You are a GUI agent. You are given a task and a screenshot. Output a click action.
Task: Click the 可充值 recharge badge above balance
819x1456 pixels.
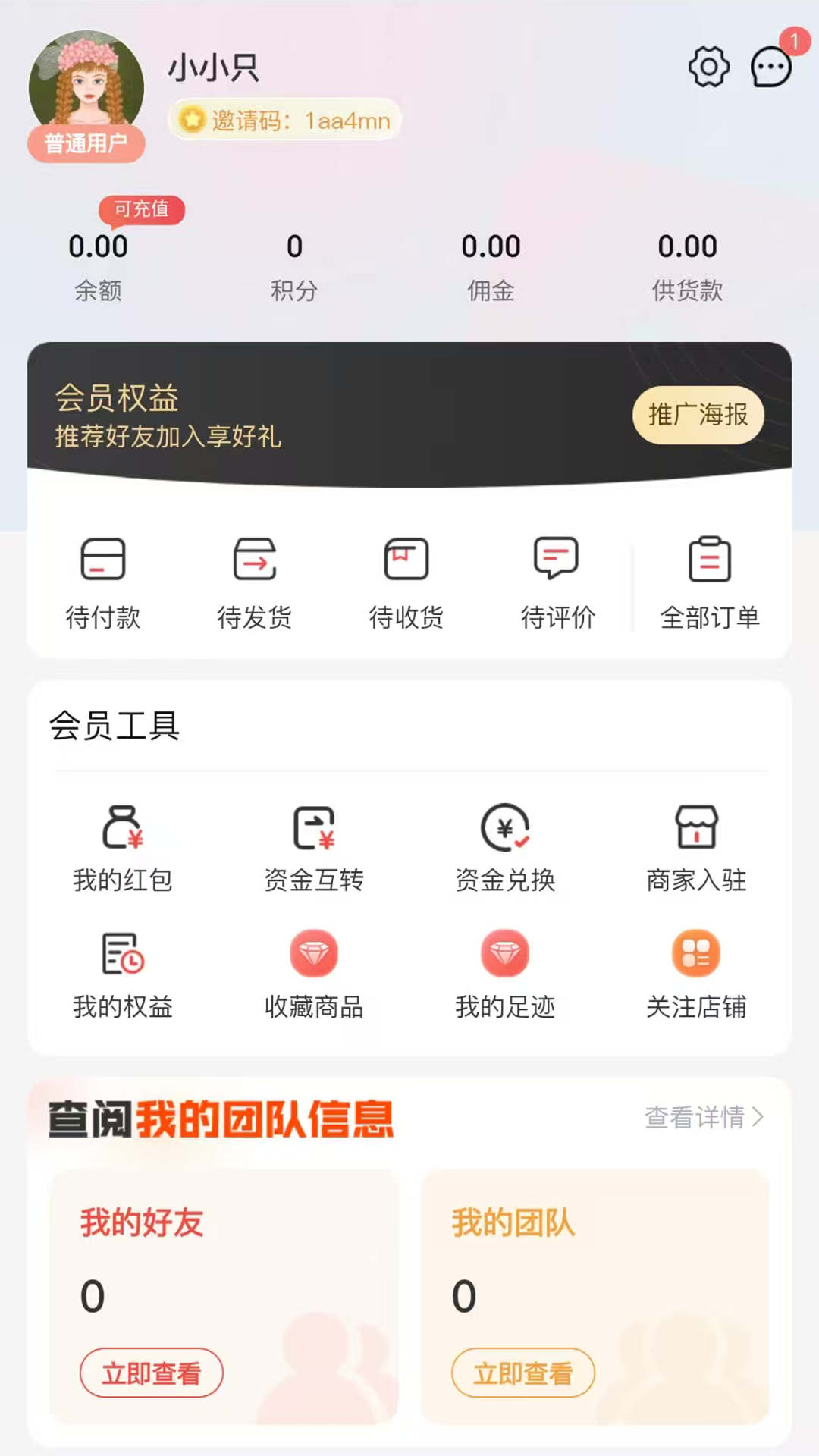click(142, 210)
